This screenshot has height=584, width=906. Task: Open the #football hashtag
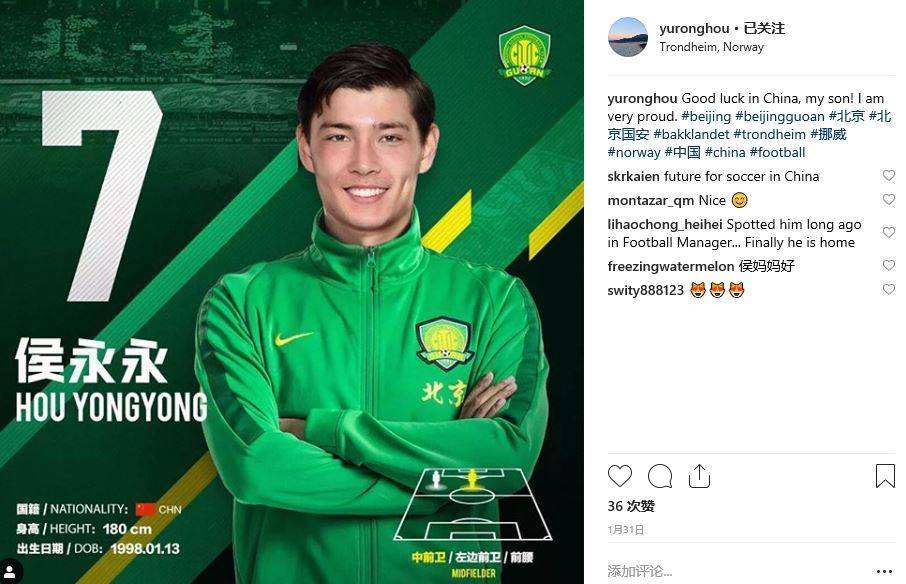point(777,152)
